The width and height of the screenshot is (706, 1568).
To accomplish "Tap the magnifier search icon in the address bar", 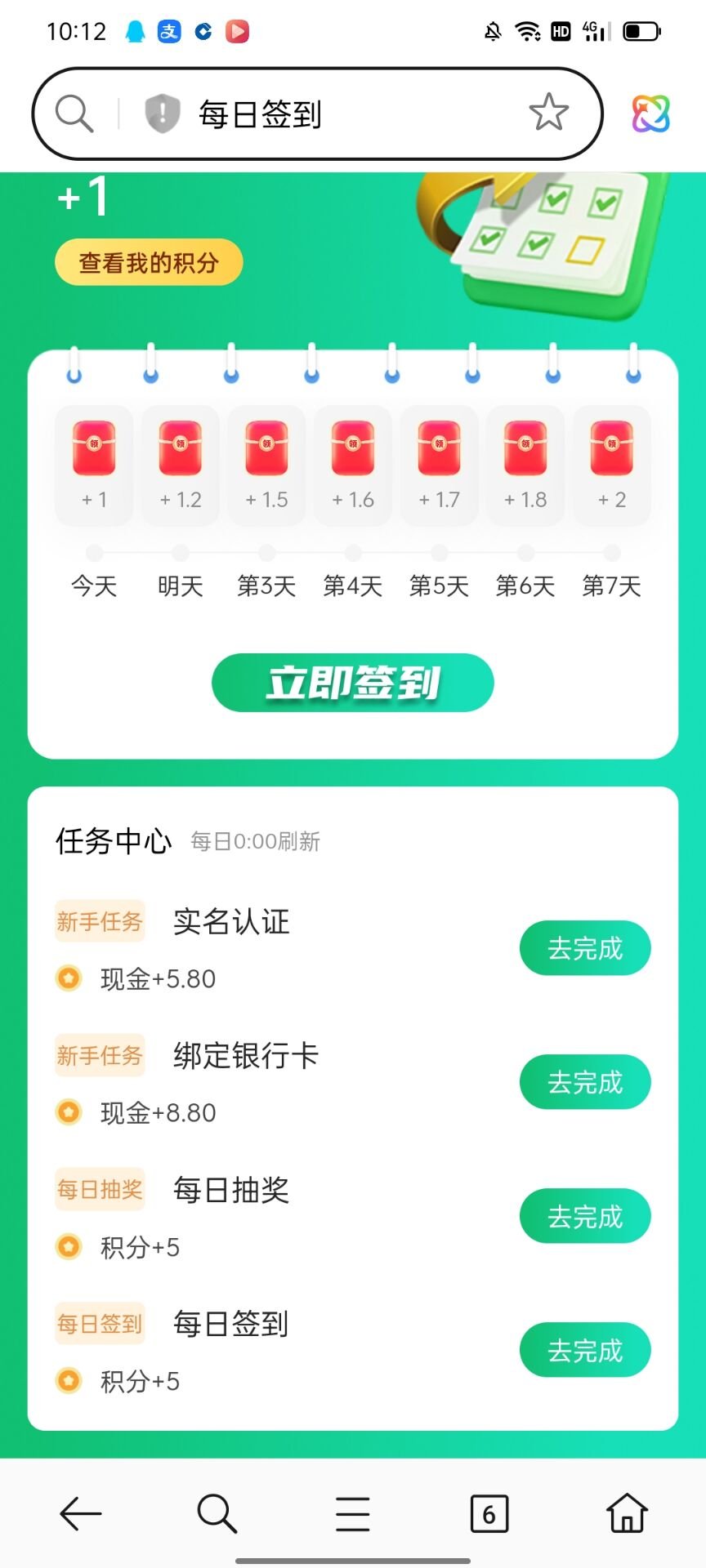I will [x=74, y=113].
